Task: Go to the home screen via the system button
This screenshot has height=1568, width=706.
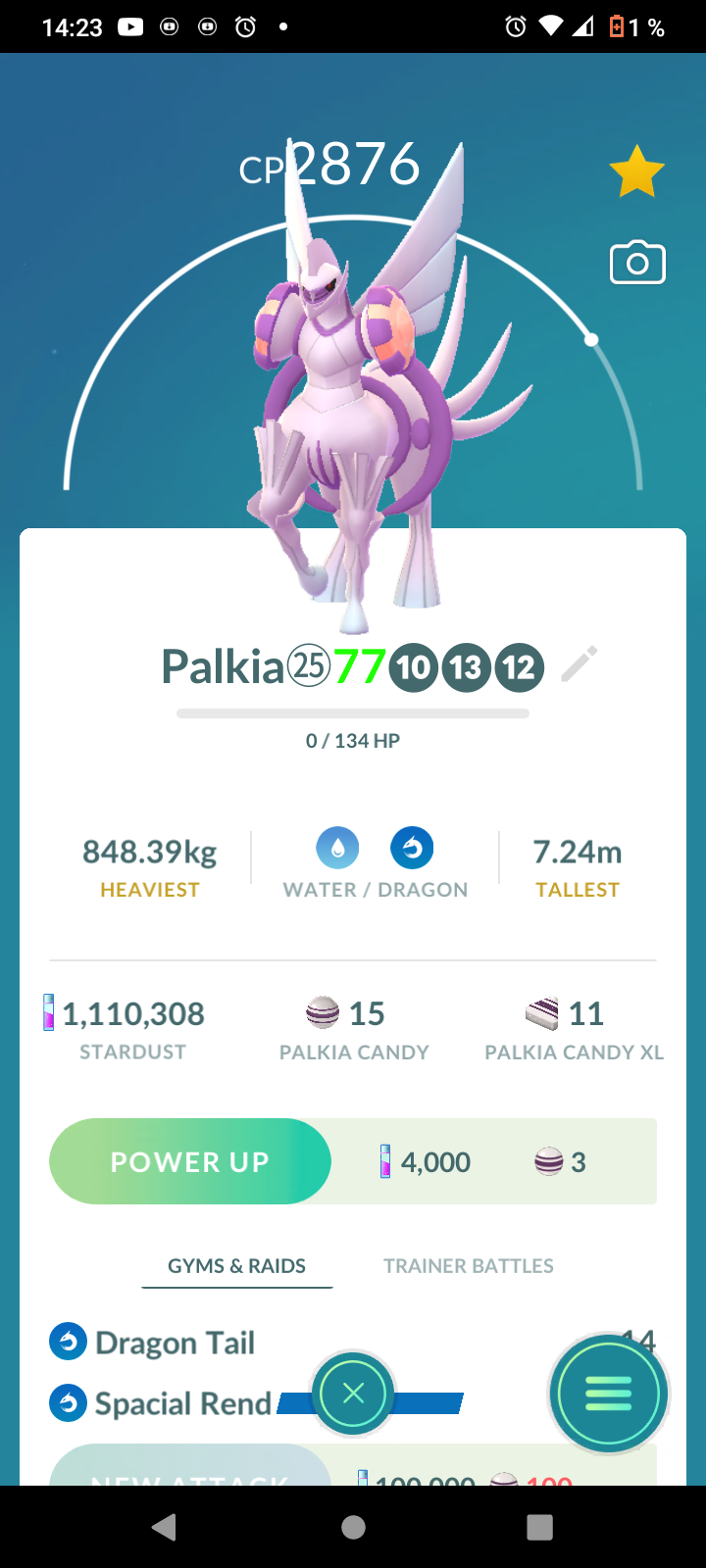Action: pos(353,1527)
